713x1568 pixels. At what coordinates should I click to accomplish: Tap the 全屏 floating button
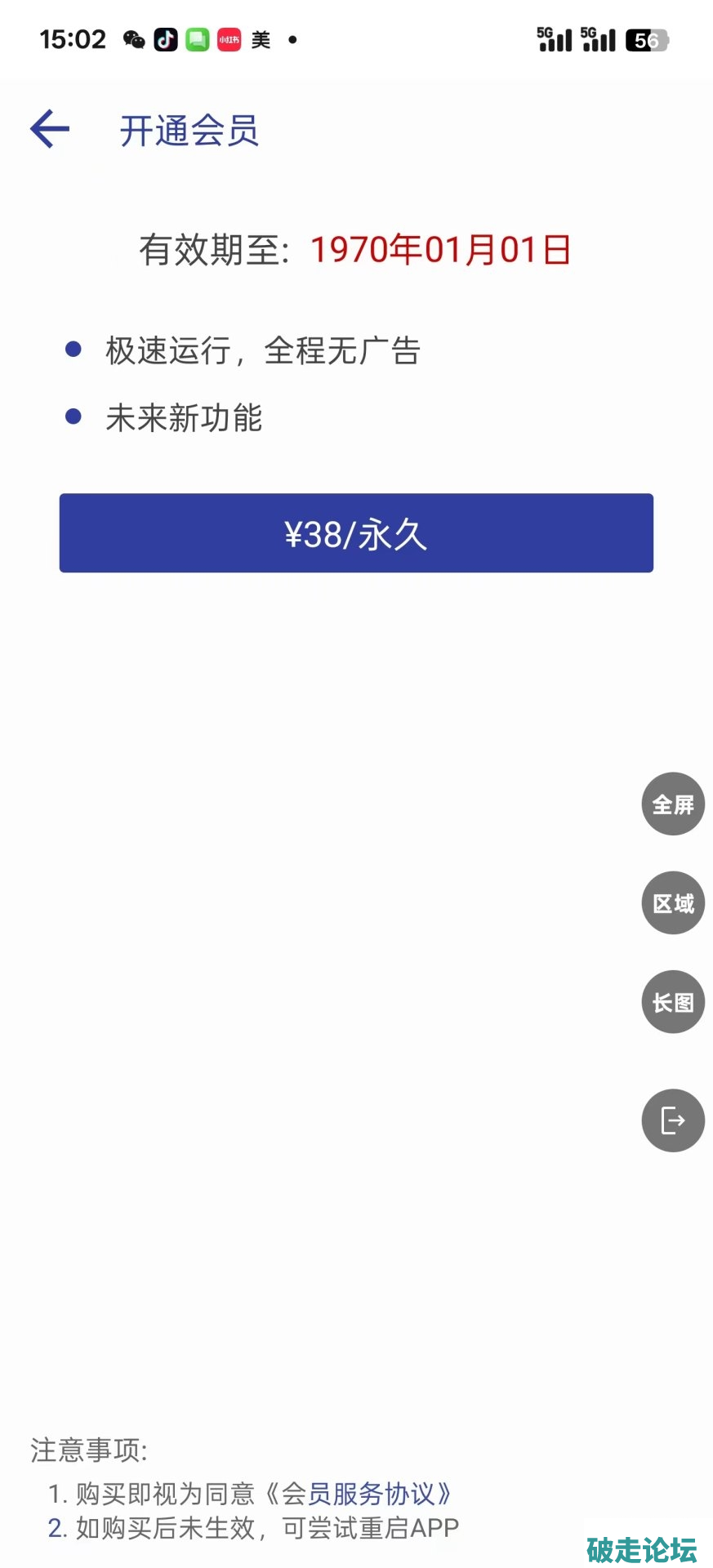coord(673,804)
